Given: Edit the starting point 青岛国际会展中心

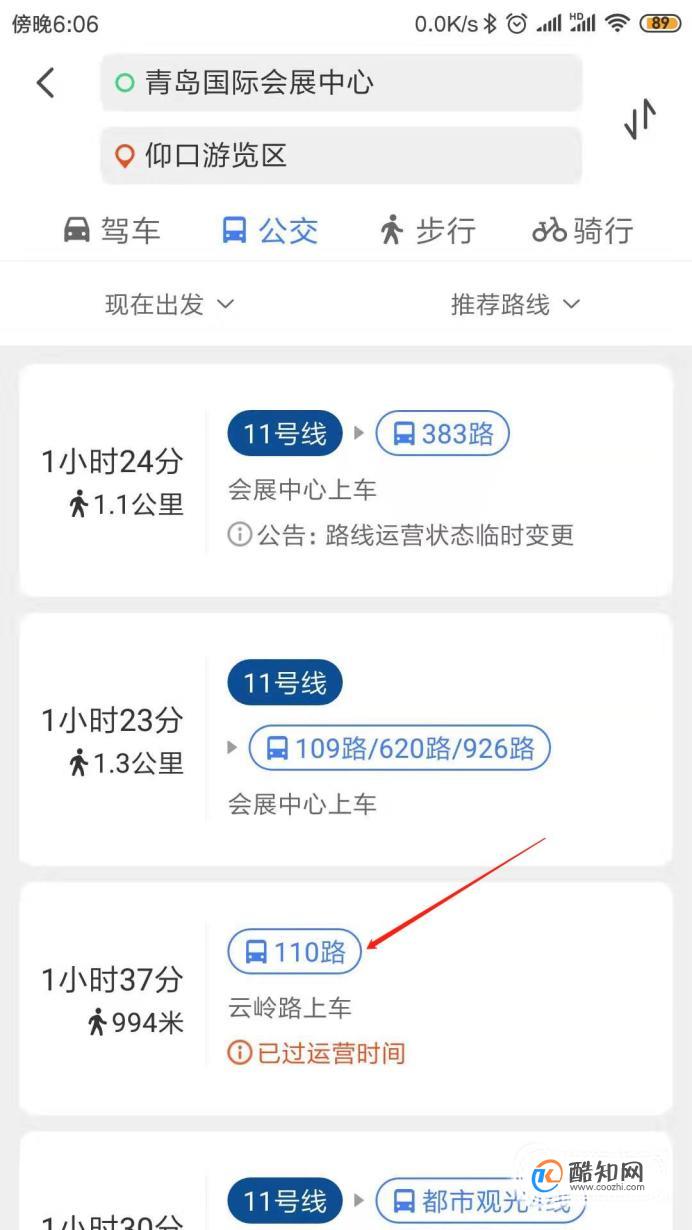Looking at the screenshot, I should 341,82.
